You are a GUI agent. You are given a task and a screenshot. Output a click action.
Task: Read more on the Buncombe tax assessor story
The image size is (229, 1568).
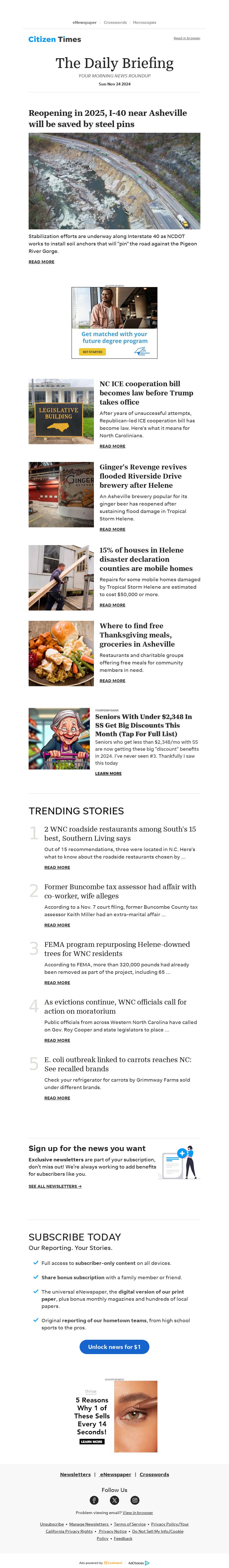pyautogui.click(x=57, y=925)
